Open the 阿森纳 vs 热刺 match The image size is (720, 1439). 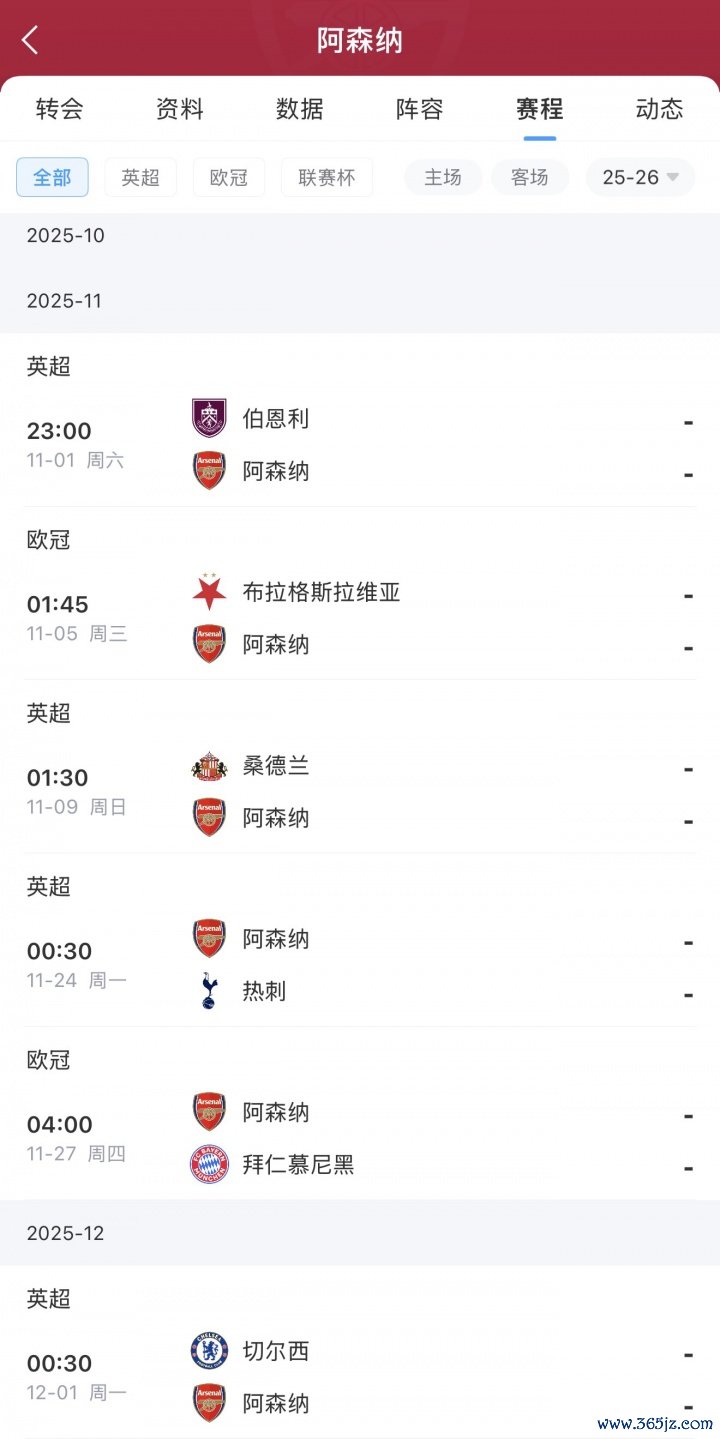[360, 965]
